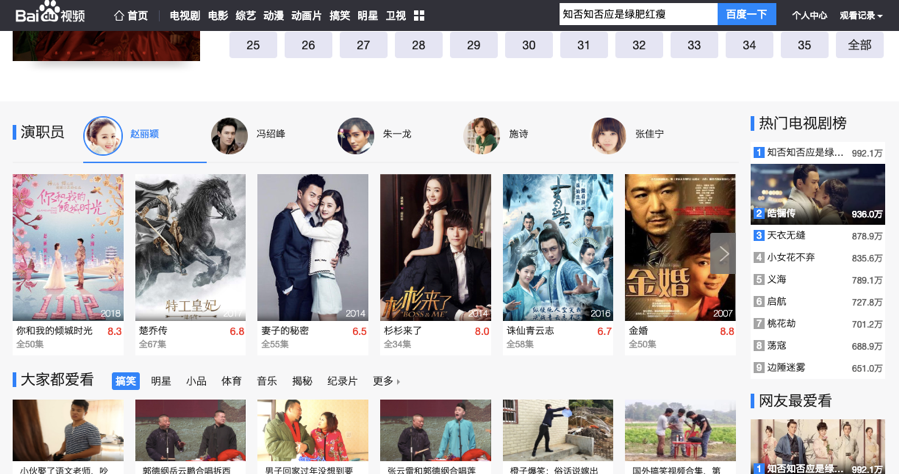Show 全部 episodes
Viewport: 899px width, 474px height.
point(859,45)
